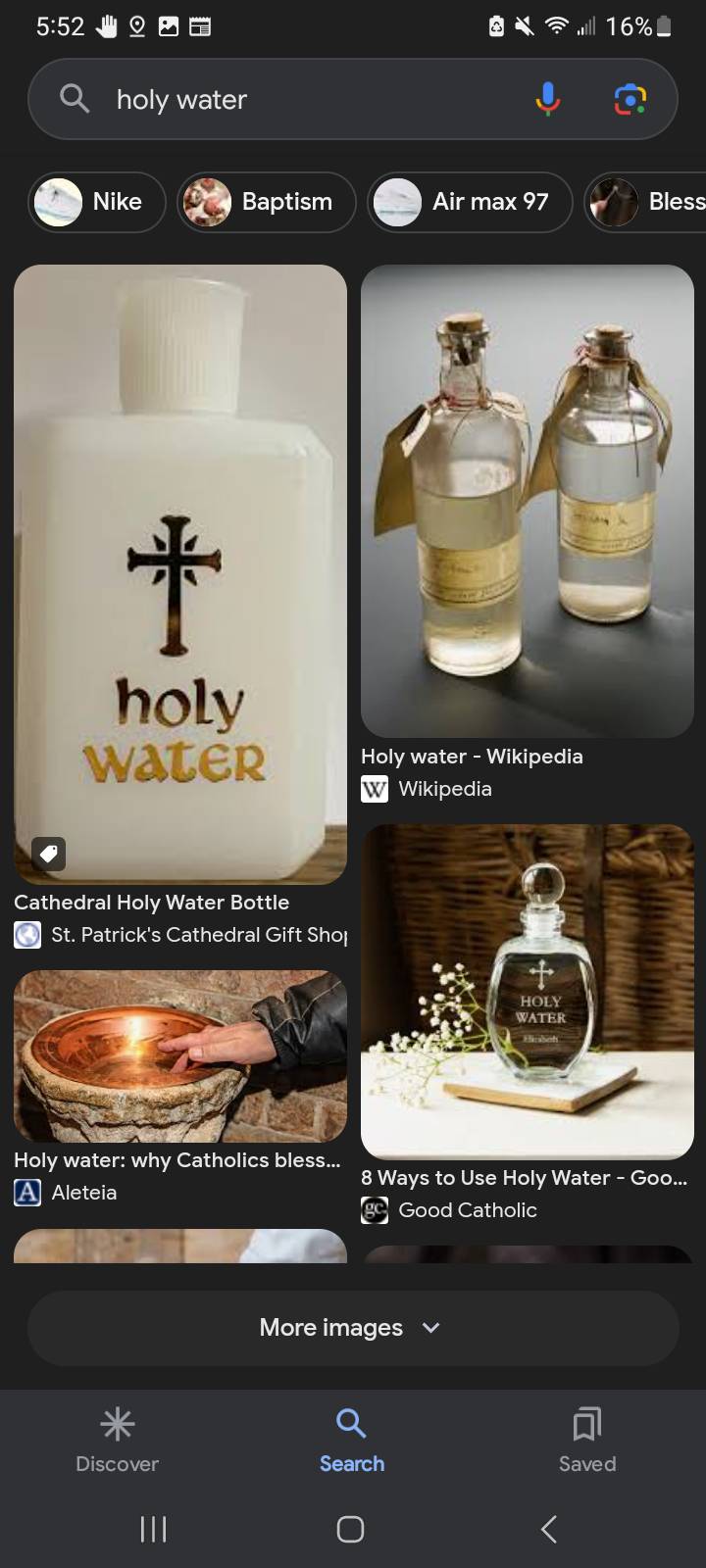The image size is (706, 1568).
Task: Open Google Lens camera search
Action: pyautogui.click(x=630, y=99)
